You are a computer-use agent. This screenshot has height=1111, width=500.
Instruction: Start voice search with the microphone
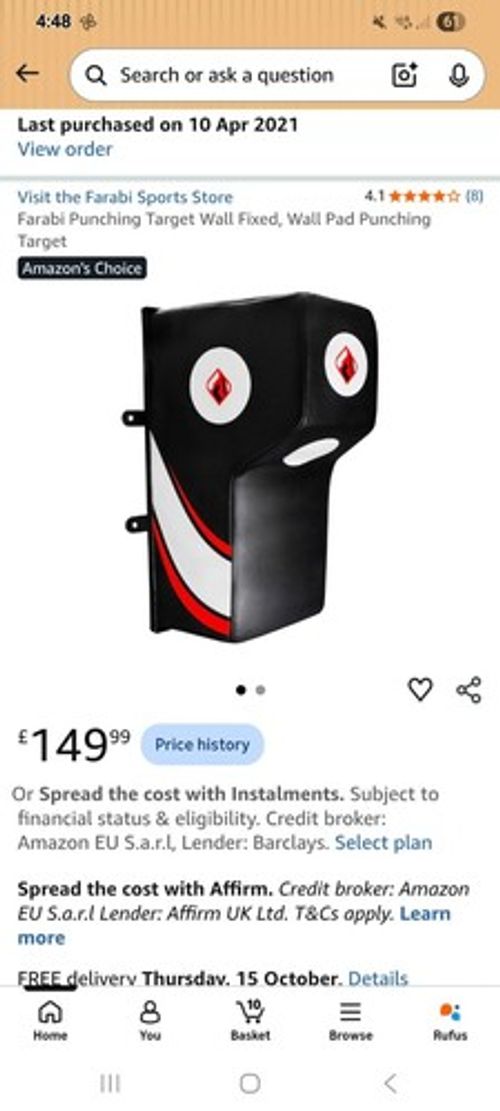[459, 75]
